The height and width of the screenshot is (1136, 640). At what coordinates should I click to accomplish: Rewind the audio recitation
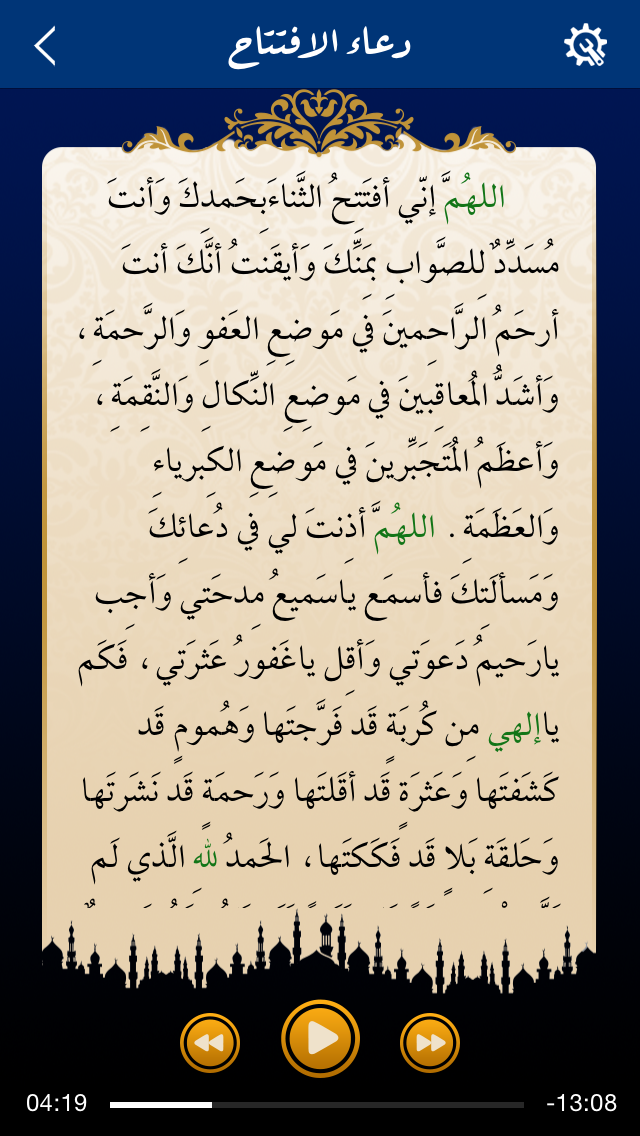210,1043
